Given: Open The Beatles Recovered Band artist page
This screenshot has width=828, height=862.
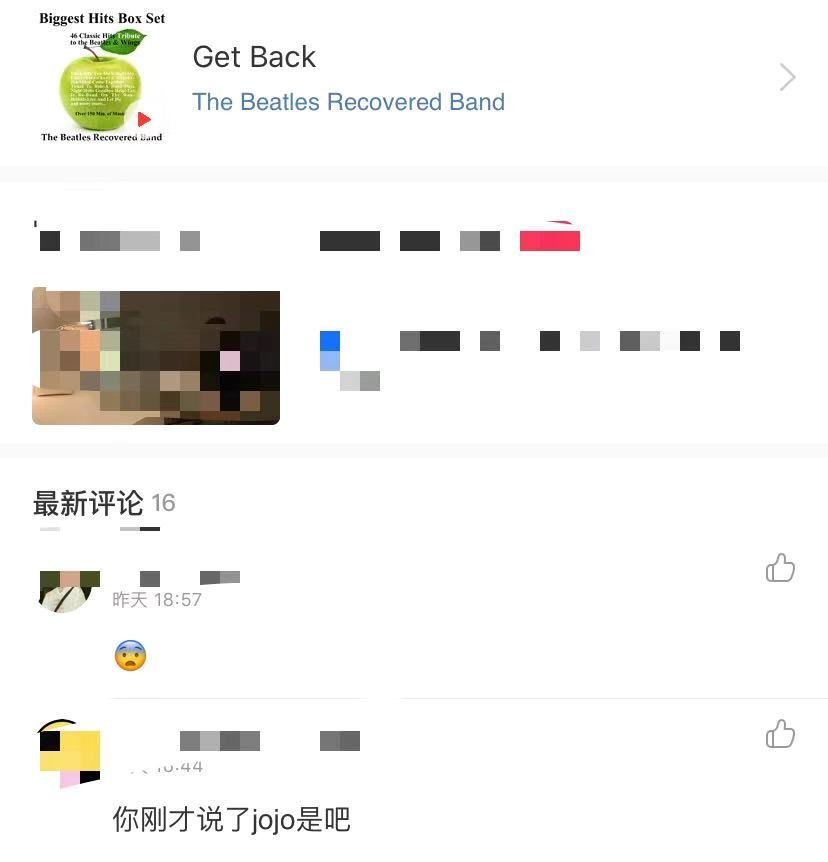Looking at the screenshot, I should (348, 101).
